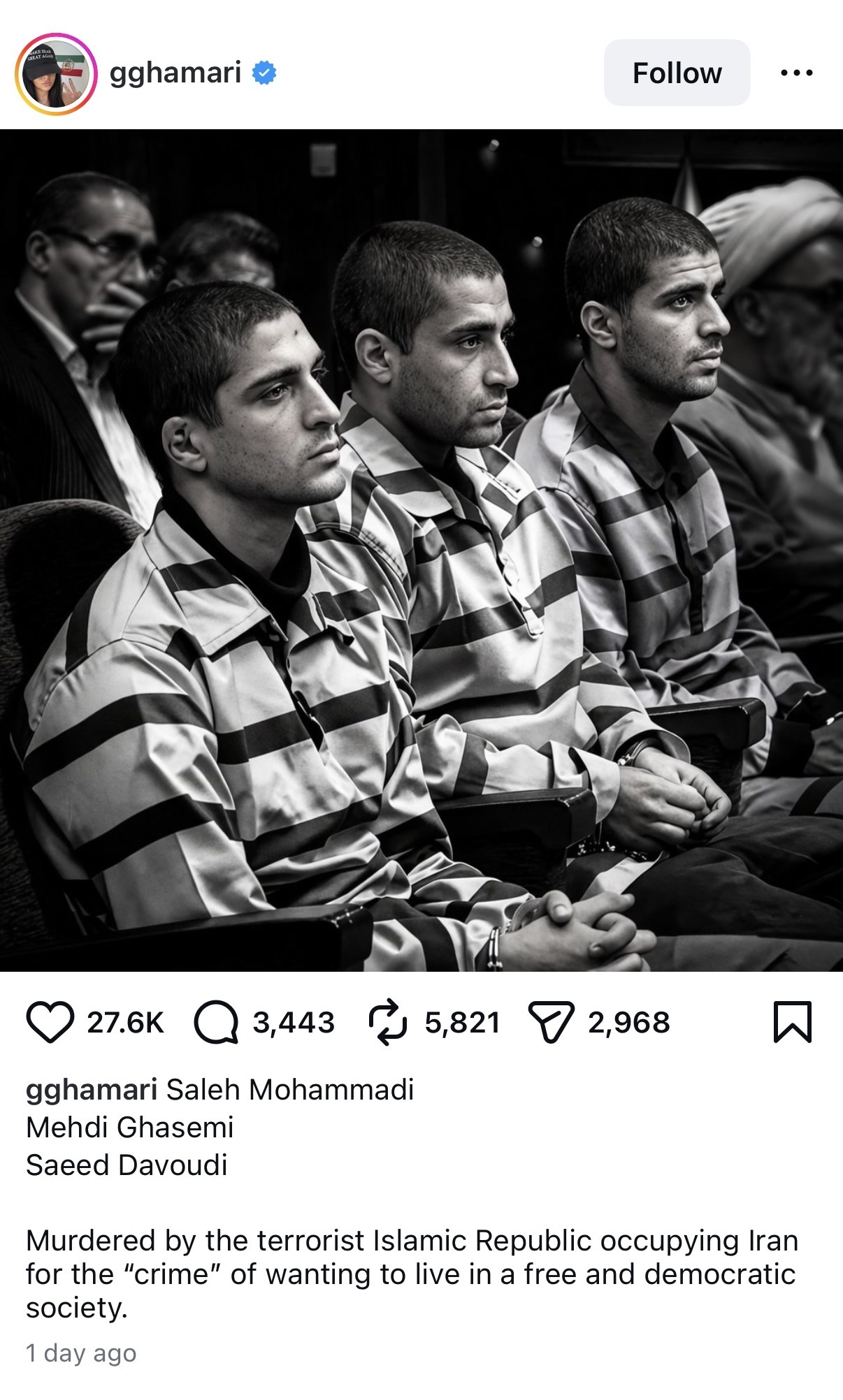Share the post via the send icon

551,1022
